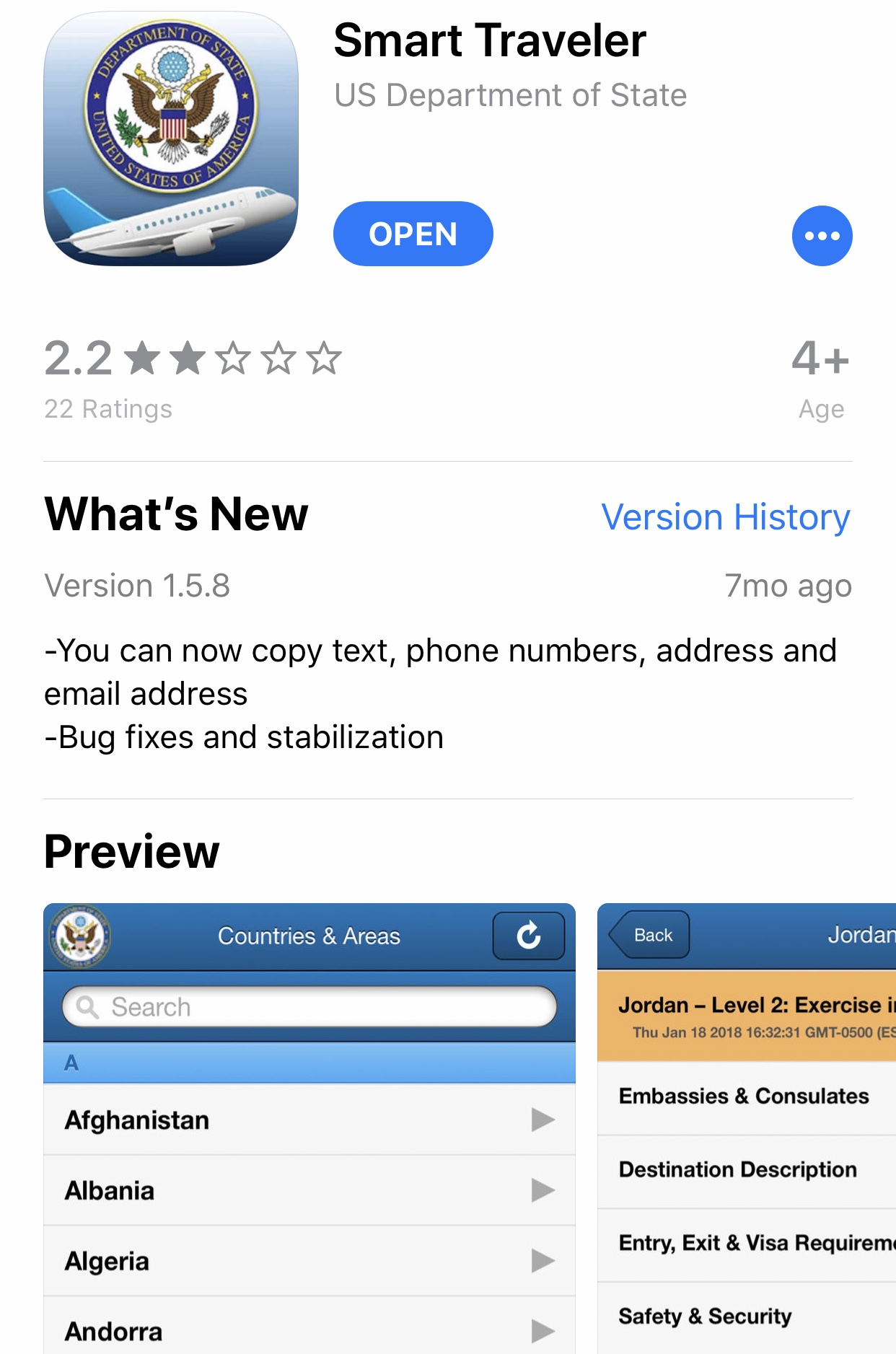Open the more options ellipsis button

point(822,236)
